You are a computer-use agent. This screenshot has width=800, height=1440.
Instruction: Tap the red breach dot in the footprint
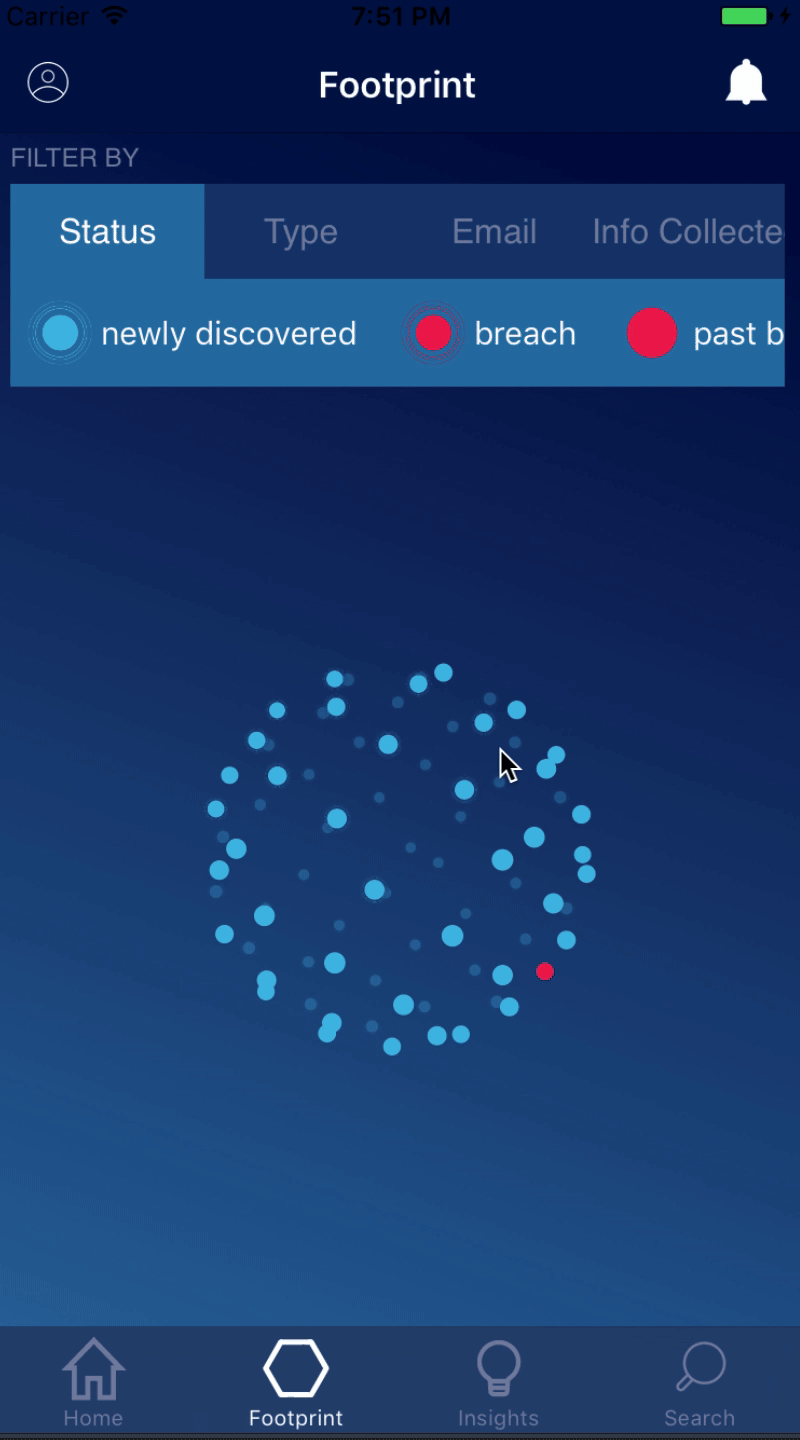(x=545, y=971)
